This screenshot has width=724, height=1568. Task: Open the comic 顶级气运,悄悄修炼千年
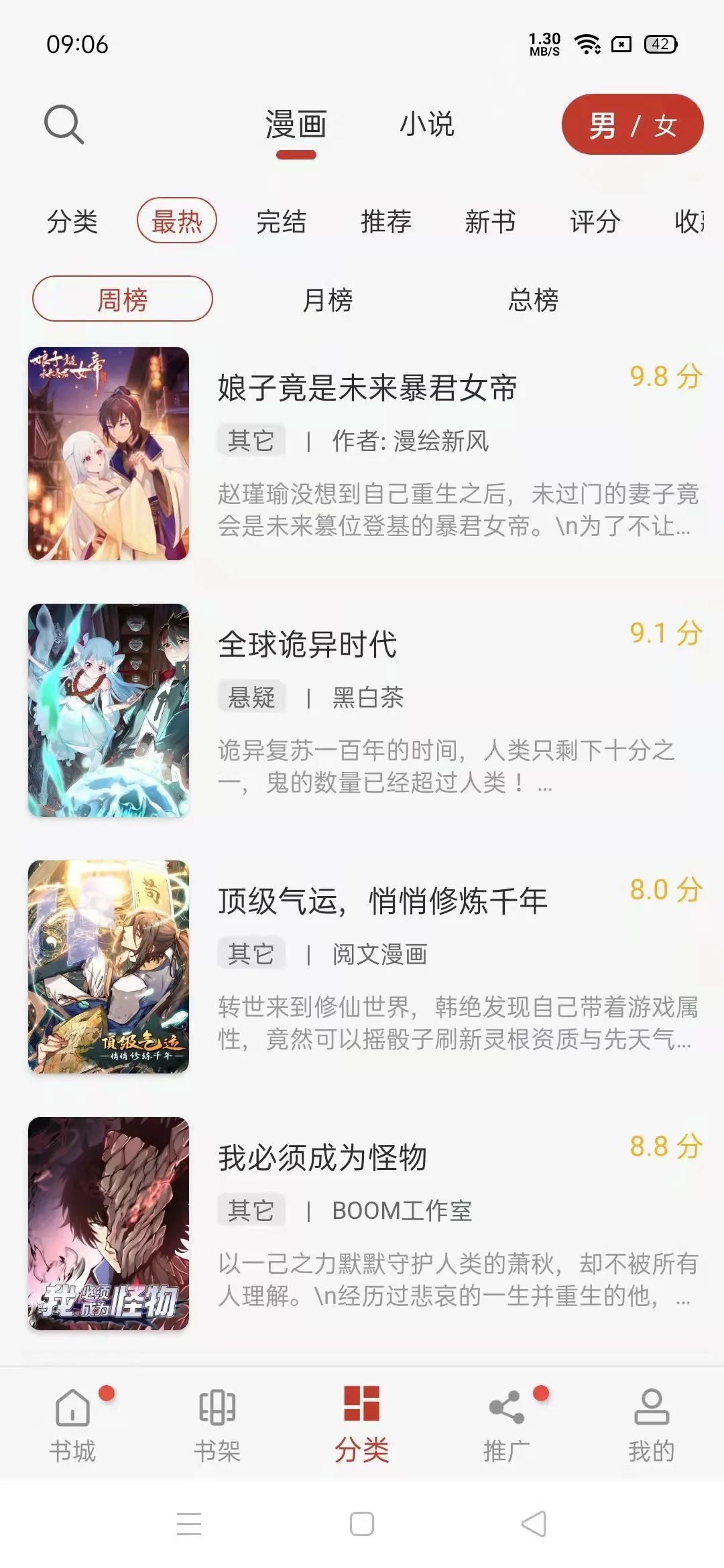tap(382, 901)
